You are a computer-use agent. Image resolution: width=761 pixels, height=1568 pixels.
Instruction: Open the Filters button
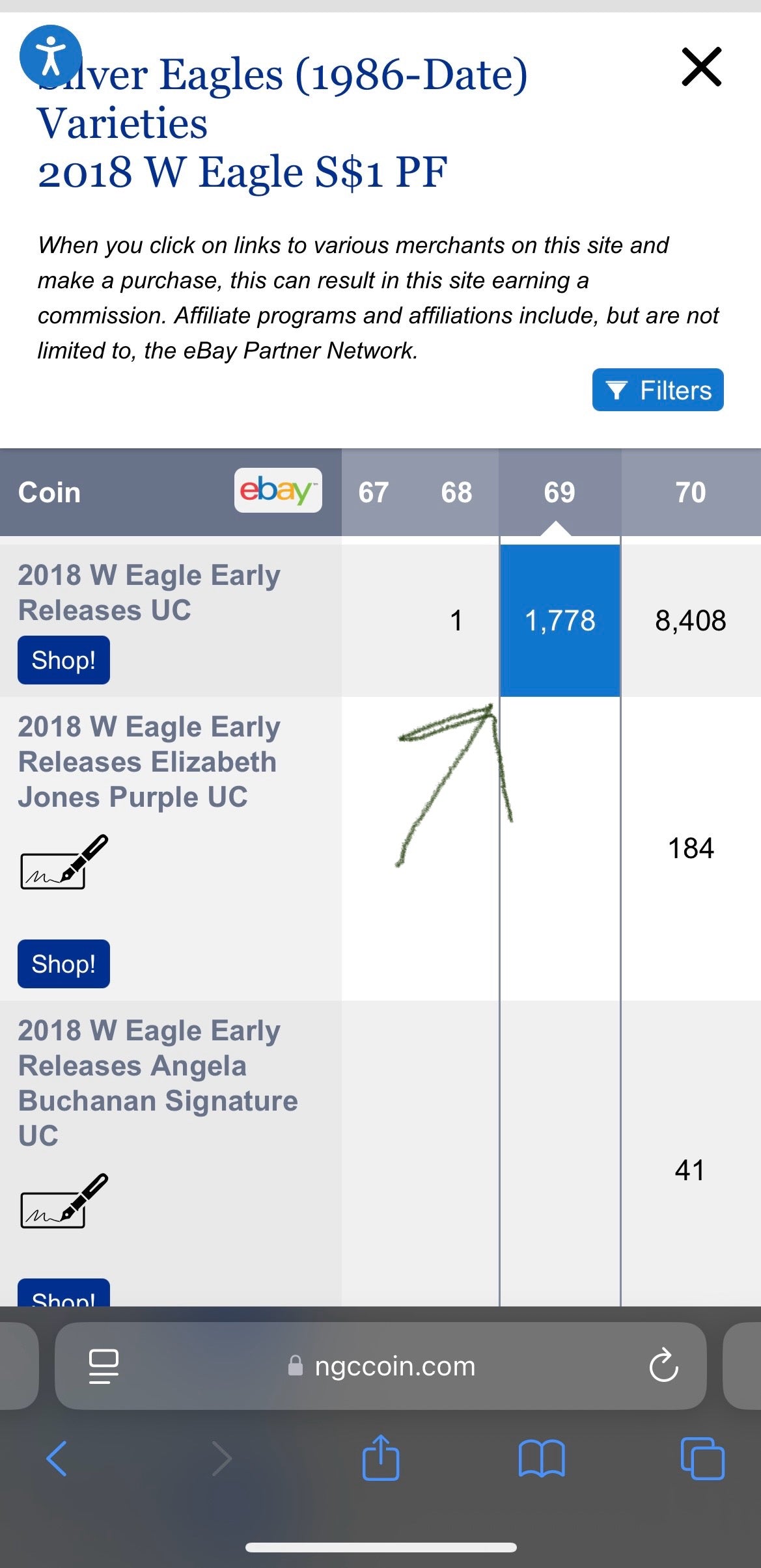click(x=657, y=390)
